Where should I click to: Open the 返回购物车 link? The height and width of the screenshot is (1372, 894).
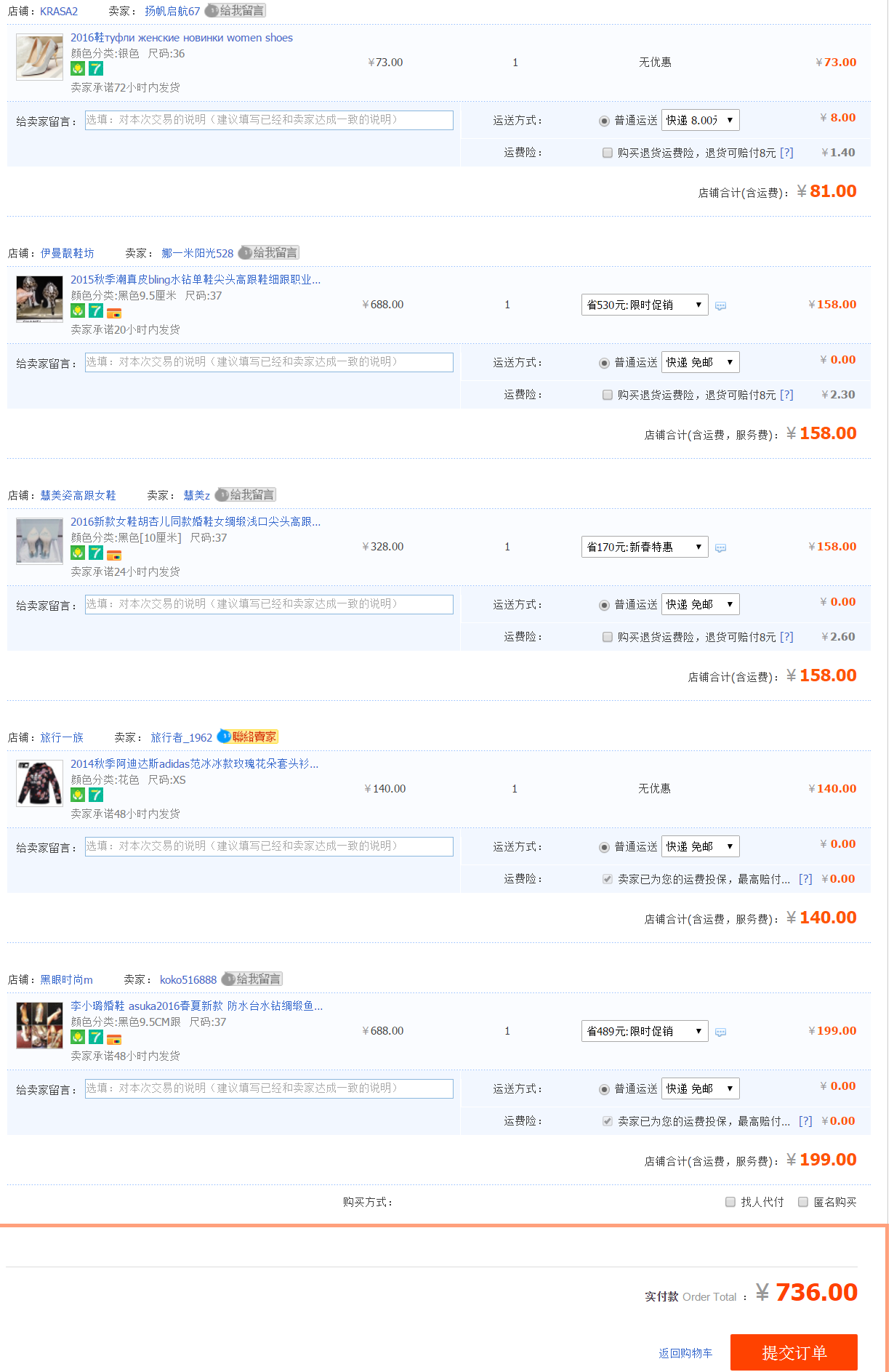point(685,1353)
